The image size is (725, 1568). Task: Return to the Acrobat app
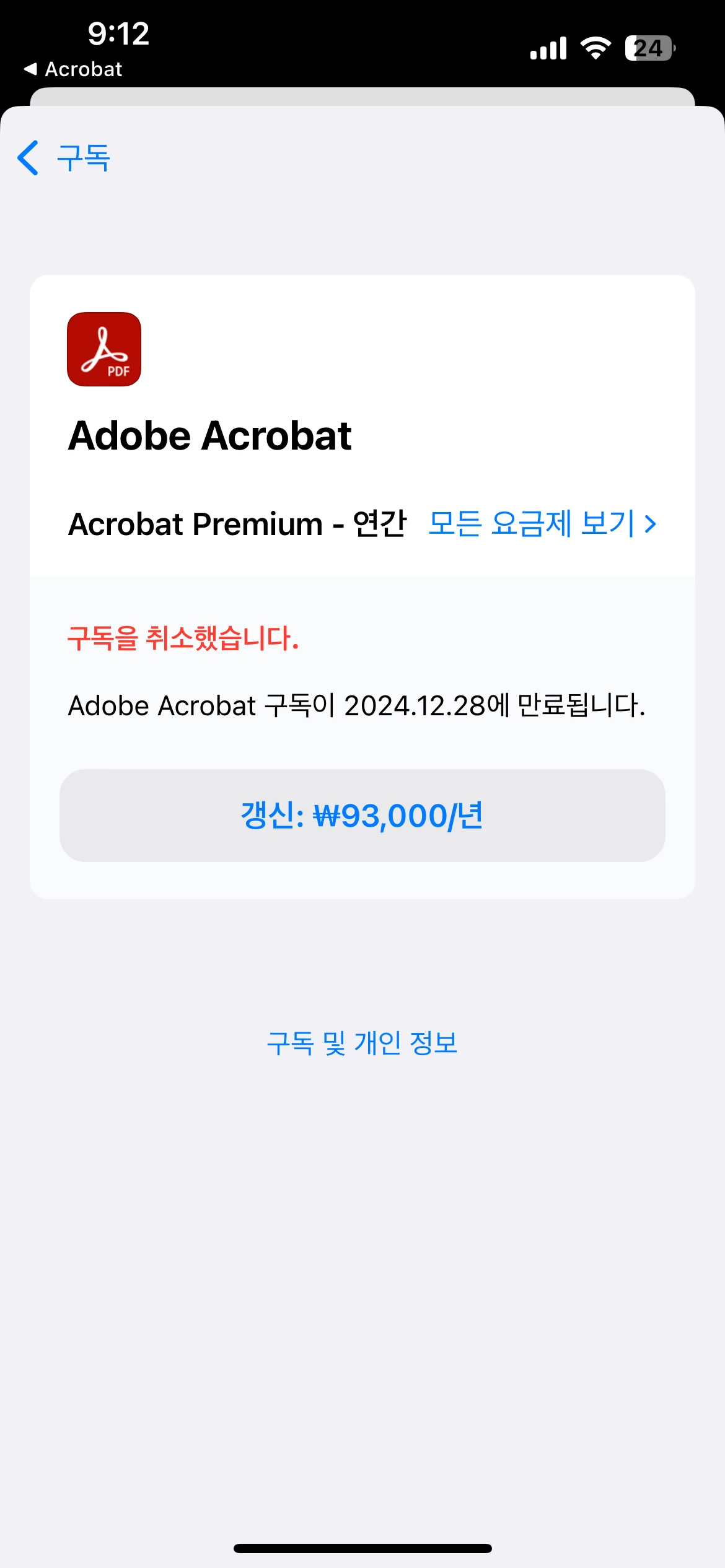coord(73,69)
